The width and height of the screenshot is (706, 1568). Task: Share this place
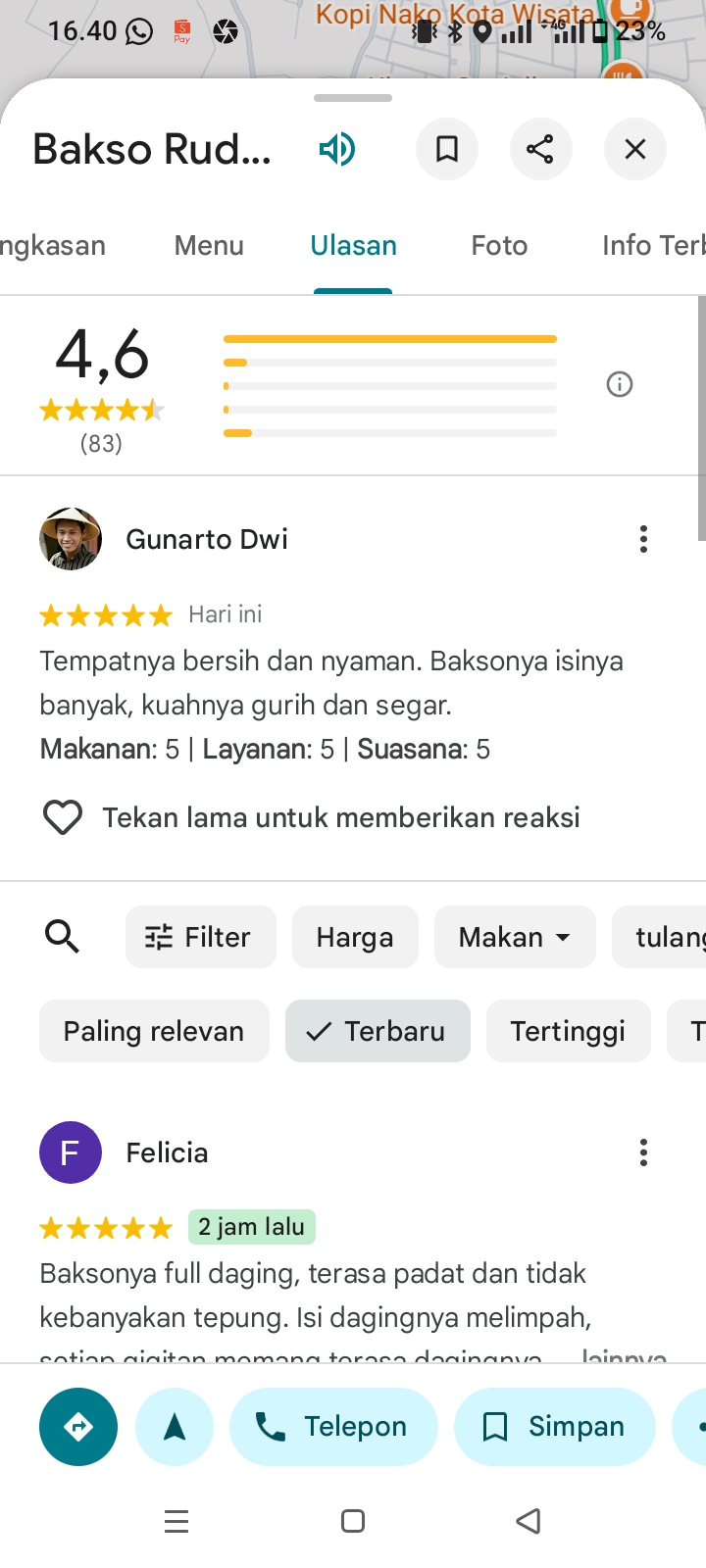coord(540,149)
